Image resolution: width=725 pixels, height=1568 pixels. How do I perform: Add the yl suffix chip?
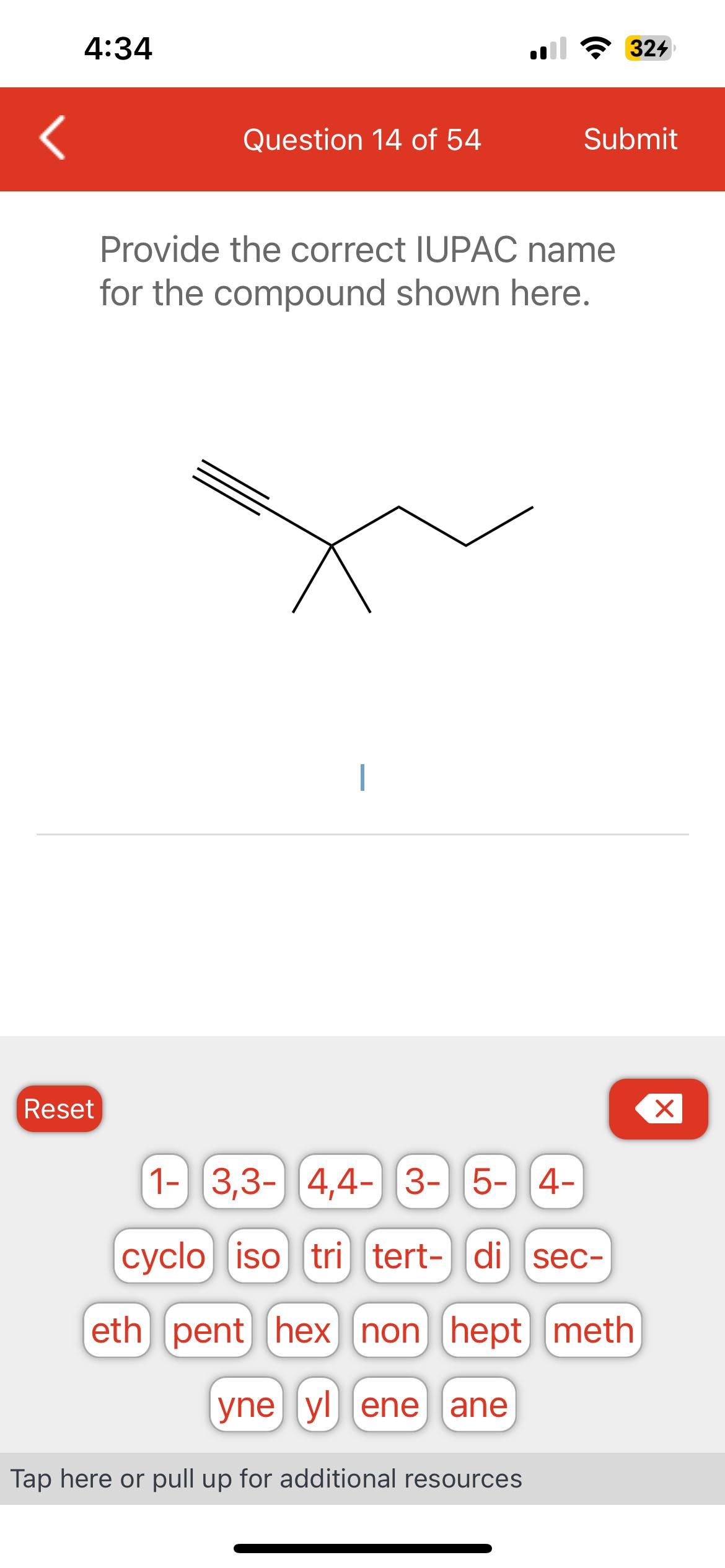318,1405
